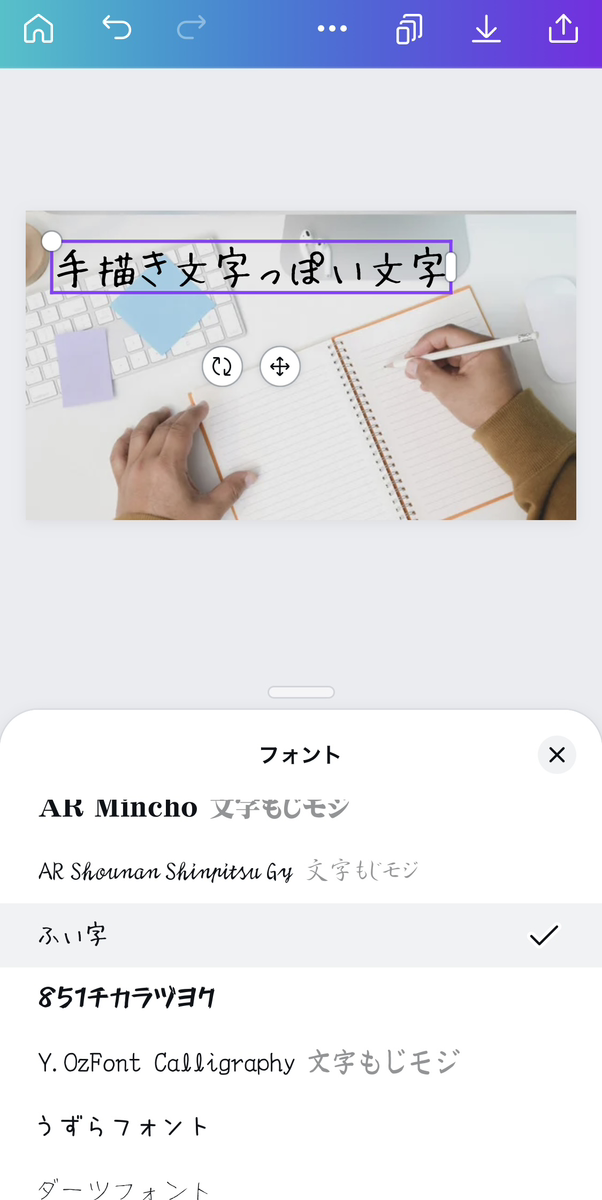Tap the rotate handle below the text

click(x=222, y=367)
